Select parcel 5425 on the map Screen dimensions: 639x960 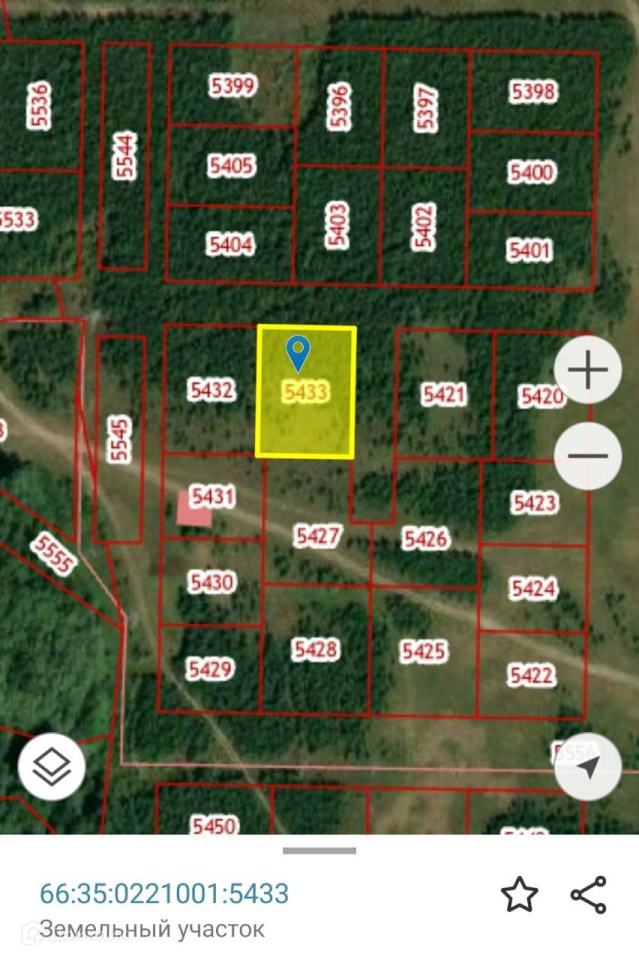click(423, 651)
